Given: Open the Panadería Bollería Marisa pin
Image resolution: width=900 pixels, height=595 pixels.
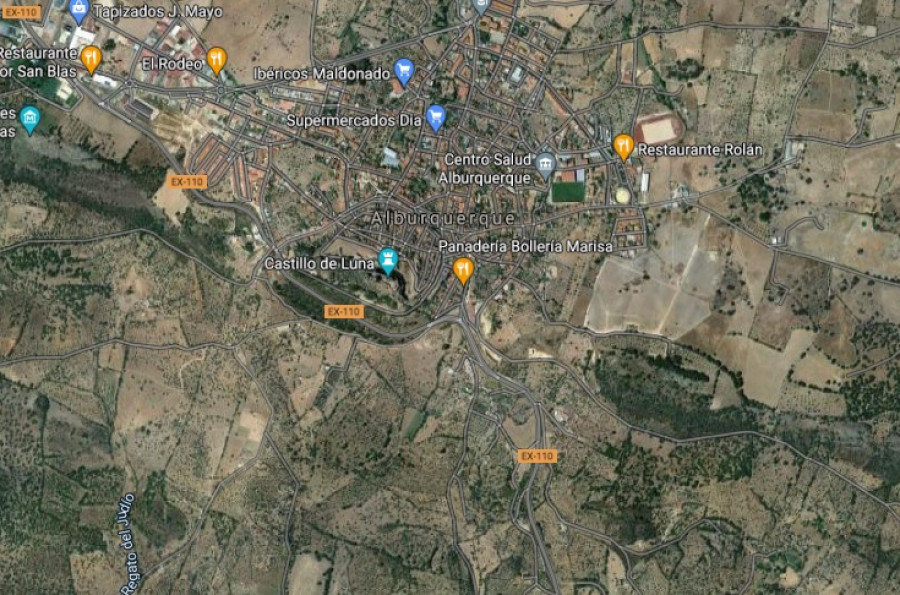Looking at the screenshot, I should point(463,268).
